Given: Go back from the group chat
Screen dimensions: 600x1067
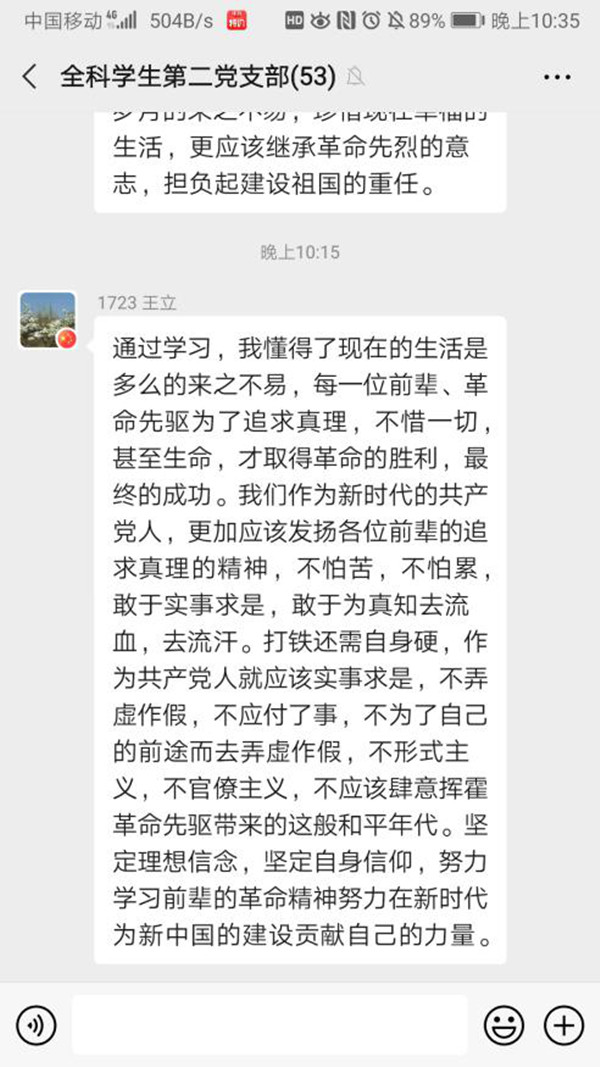Looking at the screenshot, I should tap(29, 77).
